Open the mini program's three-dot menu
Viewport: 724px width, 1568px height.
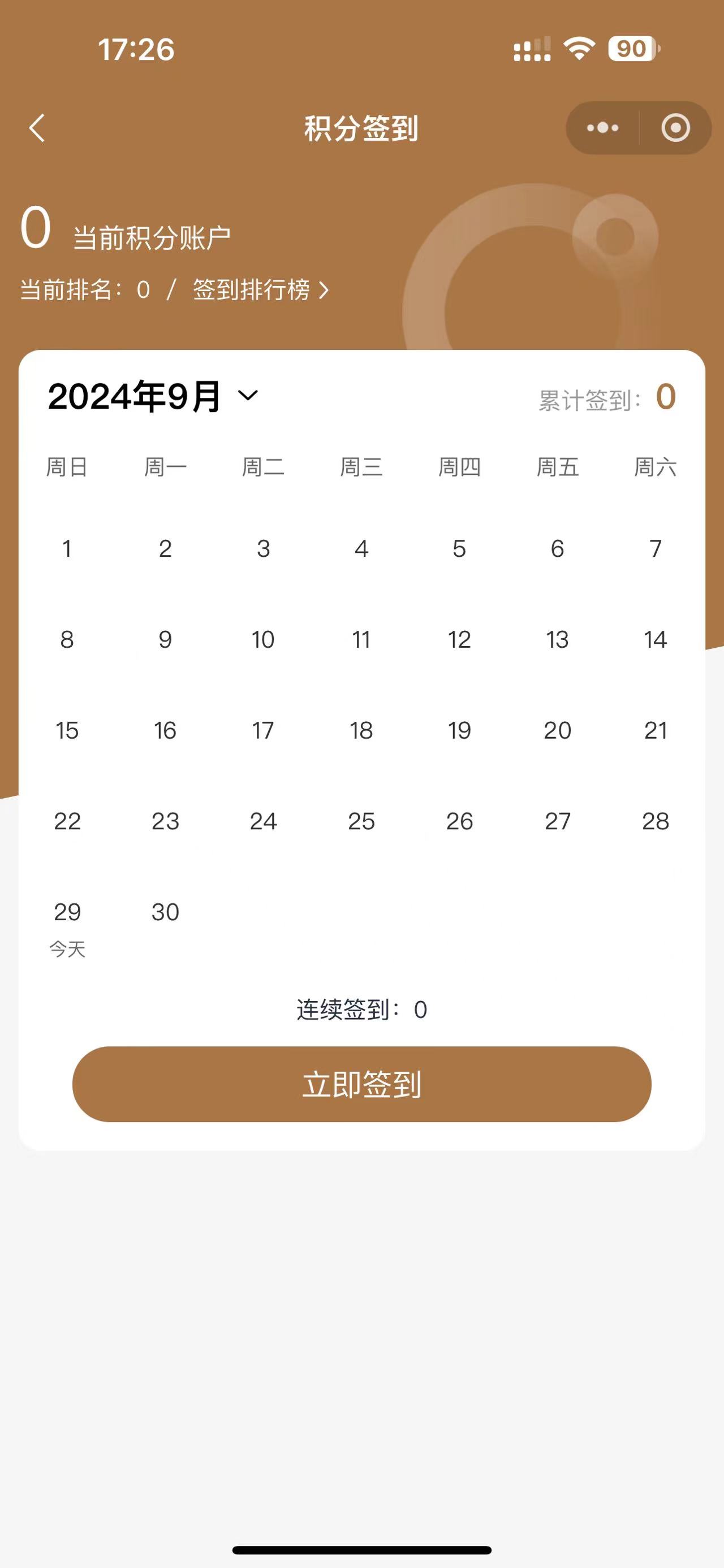point(602,128)
